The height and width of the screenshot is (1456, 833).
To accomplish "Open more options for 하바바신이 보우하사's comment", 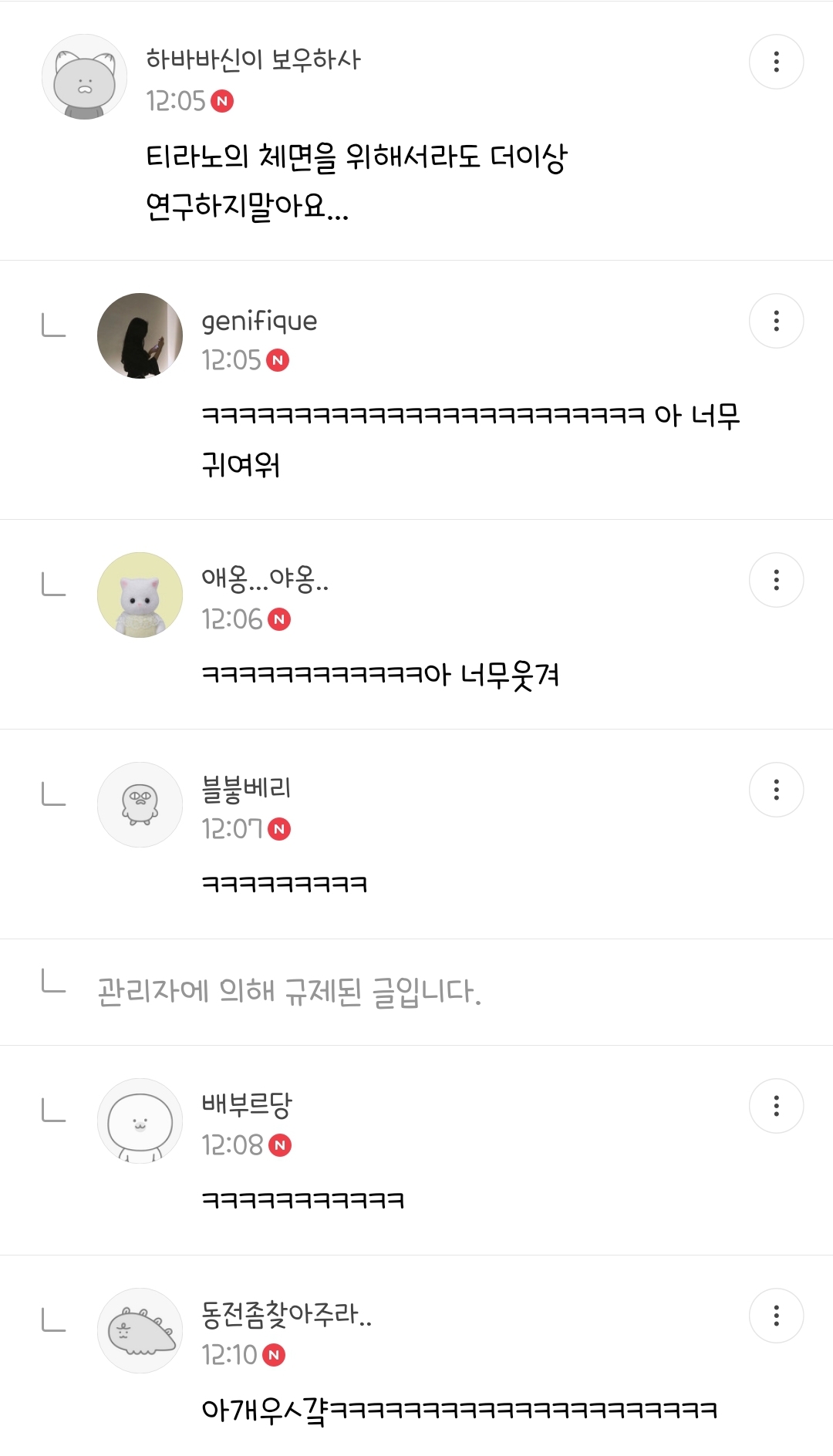I will [x=776, y=62].
